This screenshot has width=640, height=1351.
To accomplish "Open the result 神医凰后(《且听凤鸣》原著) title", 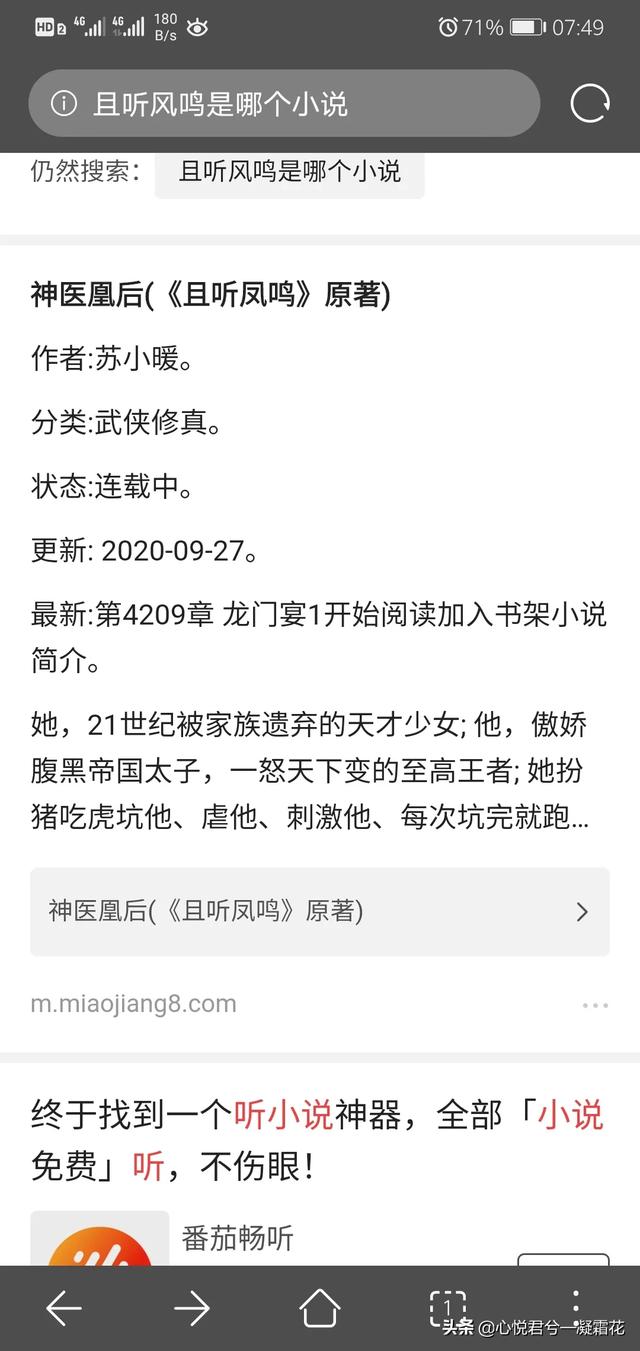I will [211, 296].
